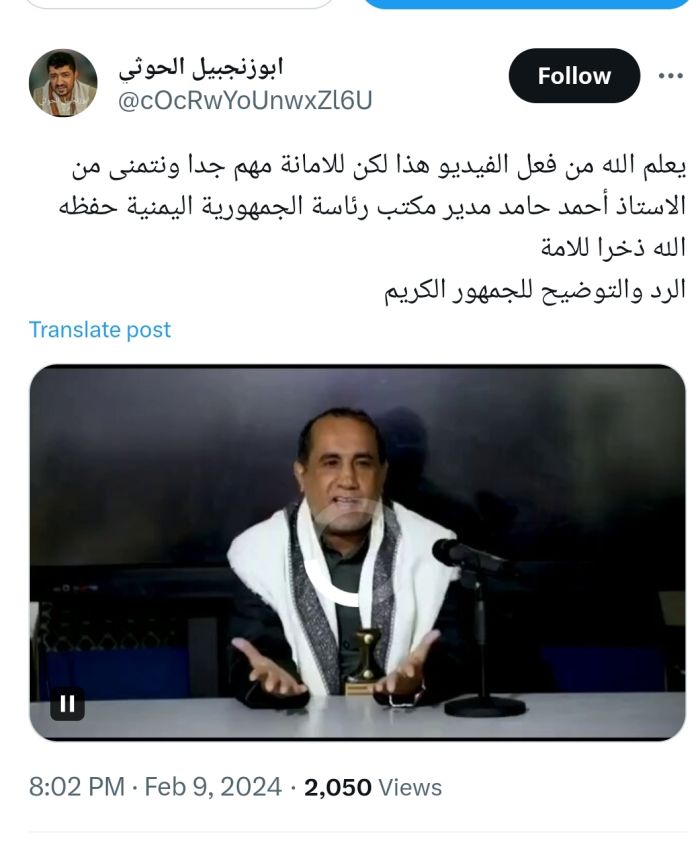Screen dimensions: 700x865
Task: Pause the video in the post
Action: (x=68, y=704)
